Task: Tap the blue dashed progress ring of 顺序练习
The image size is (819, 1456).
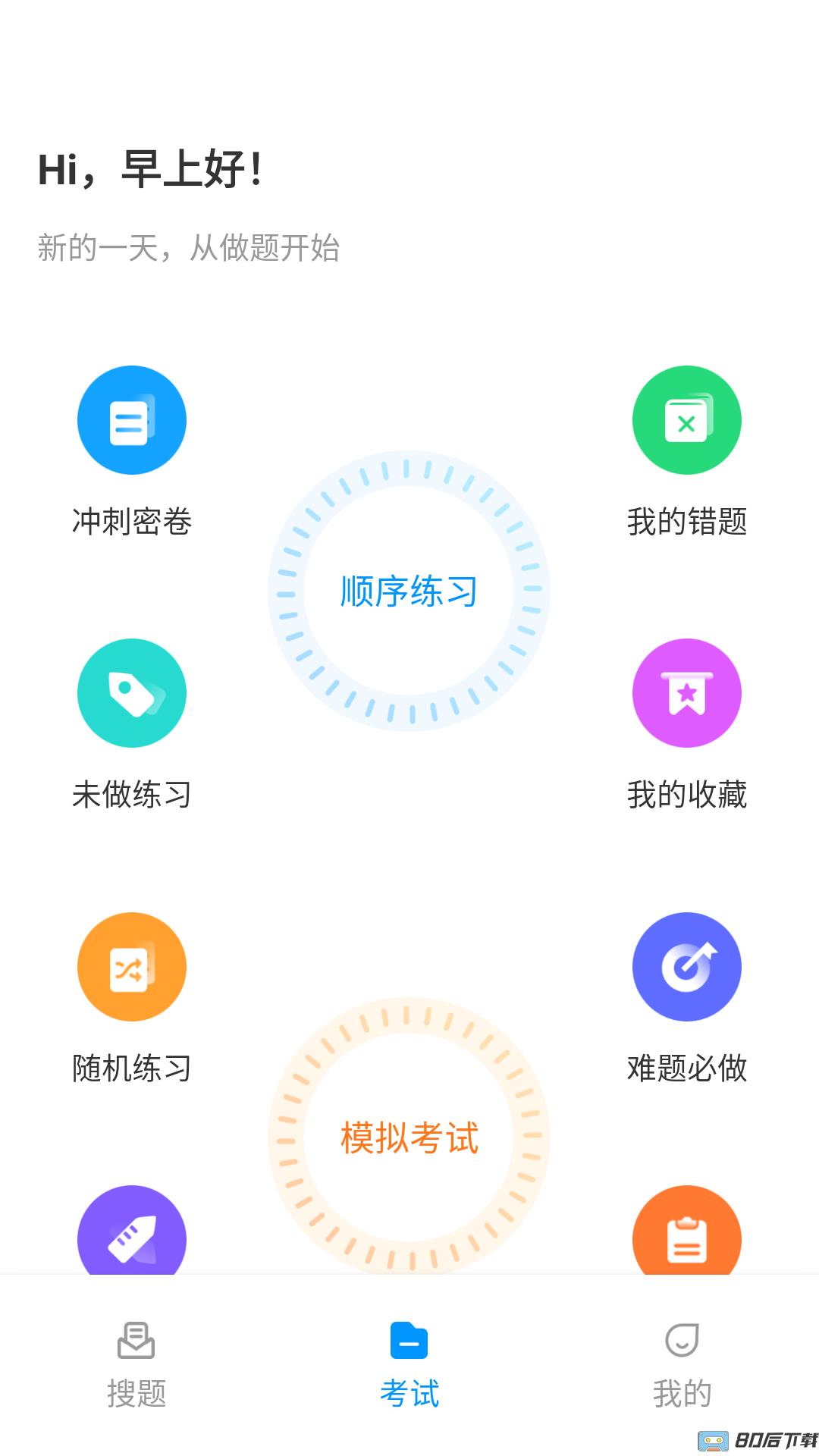Action: click(x=409, y=470)
